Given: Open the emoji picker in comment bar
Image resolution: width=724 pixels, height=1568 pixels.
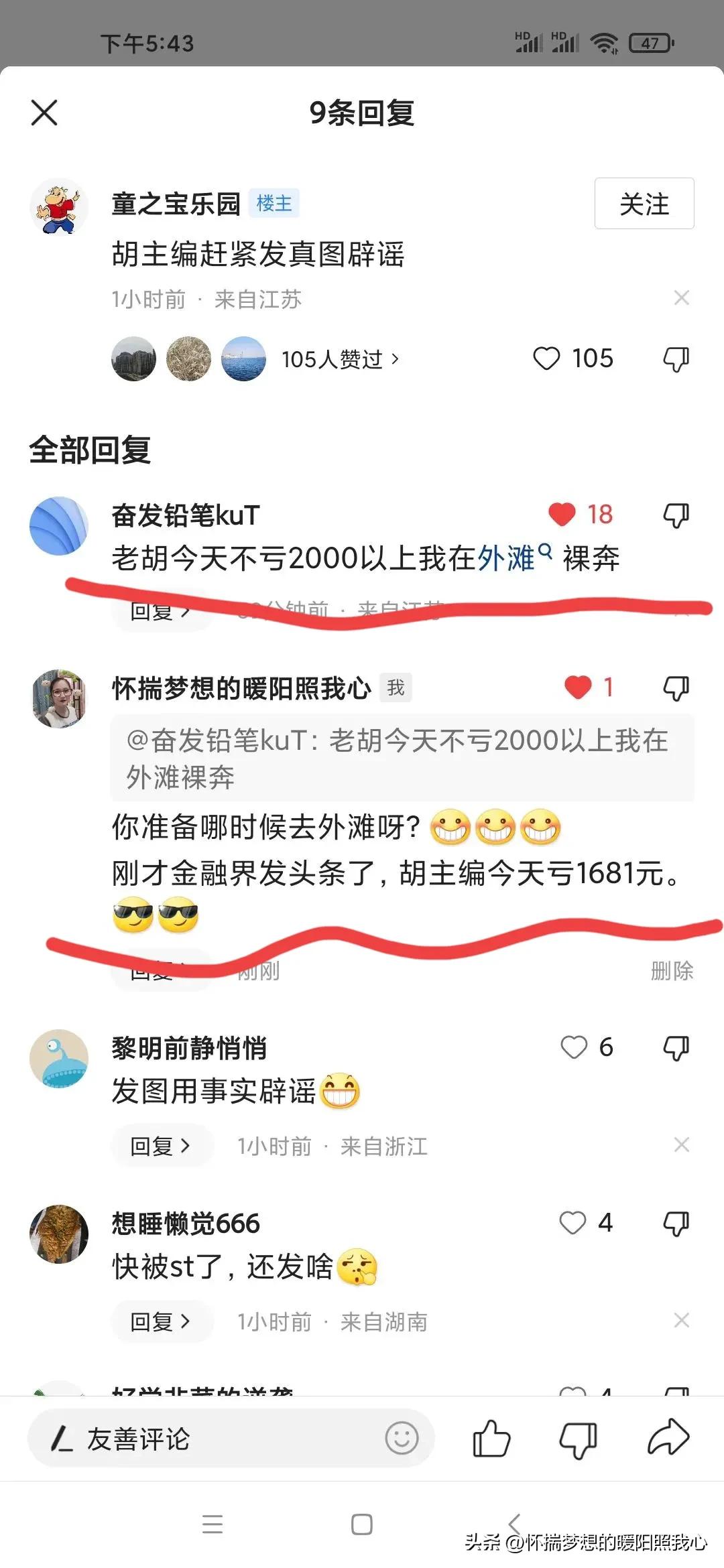Looking at the screenshot, I should pos(403,1439).
